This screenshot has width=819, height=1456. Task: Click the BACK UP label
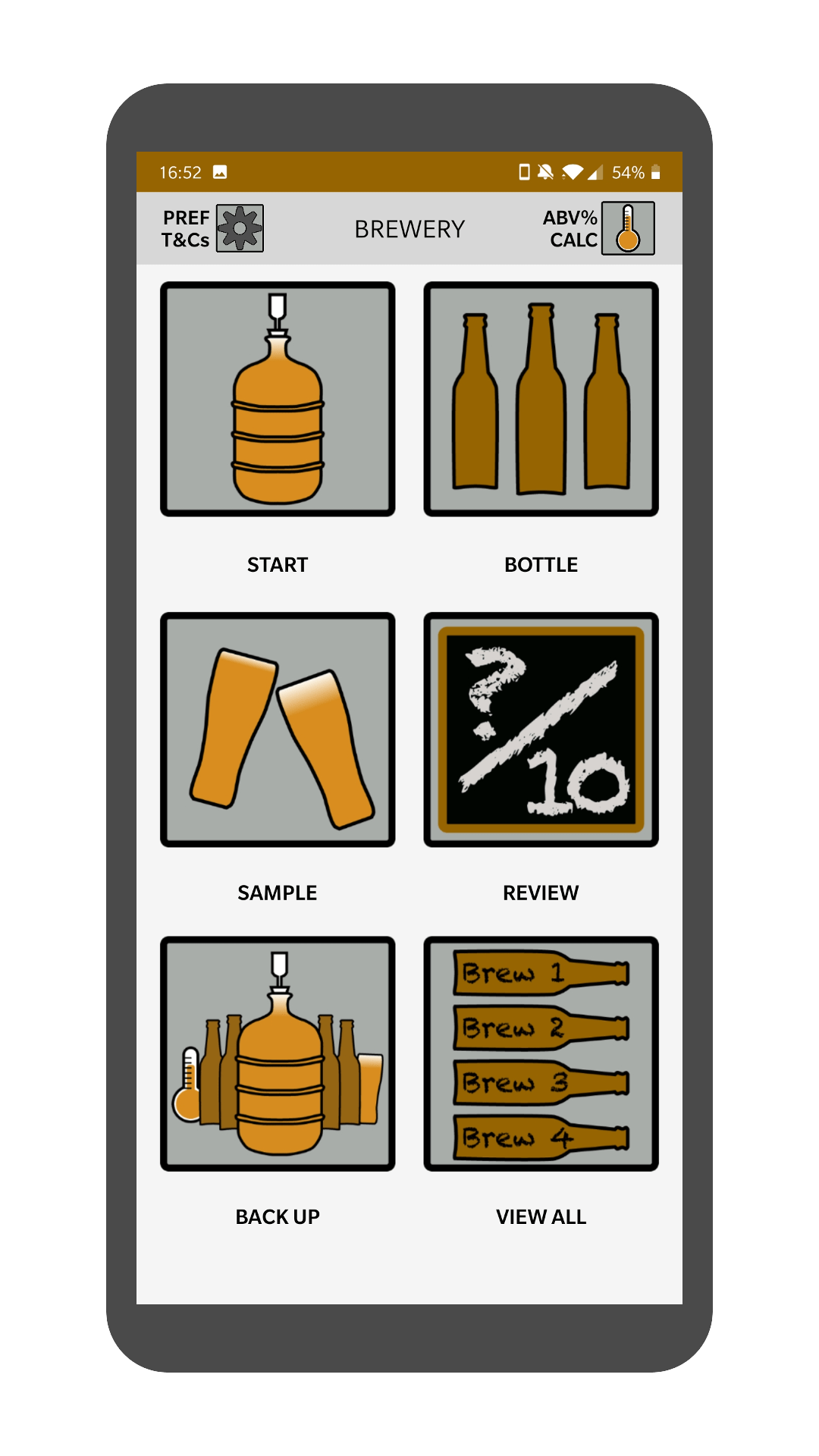(277, 1217)
